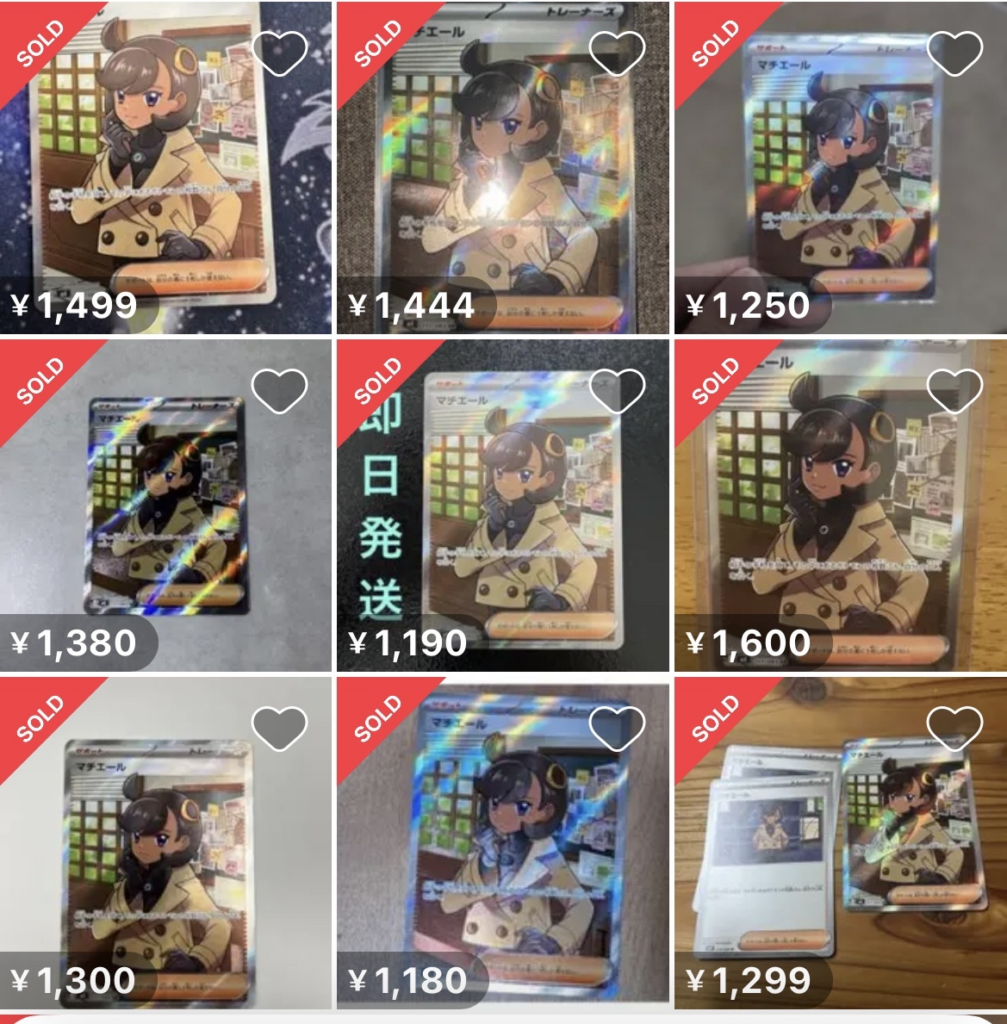Heart the ¥1,299 listing
This screenshot has width=1007, height=1024.
[955, 729]
